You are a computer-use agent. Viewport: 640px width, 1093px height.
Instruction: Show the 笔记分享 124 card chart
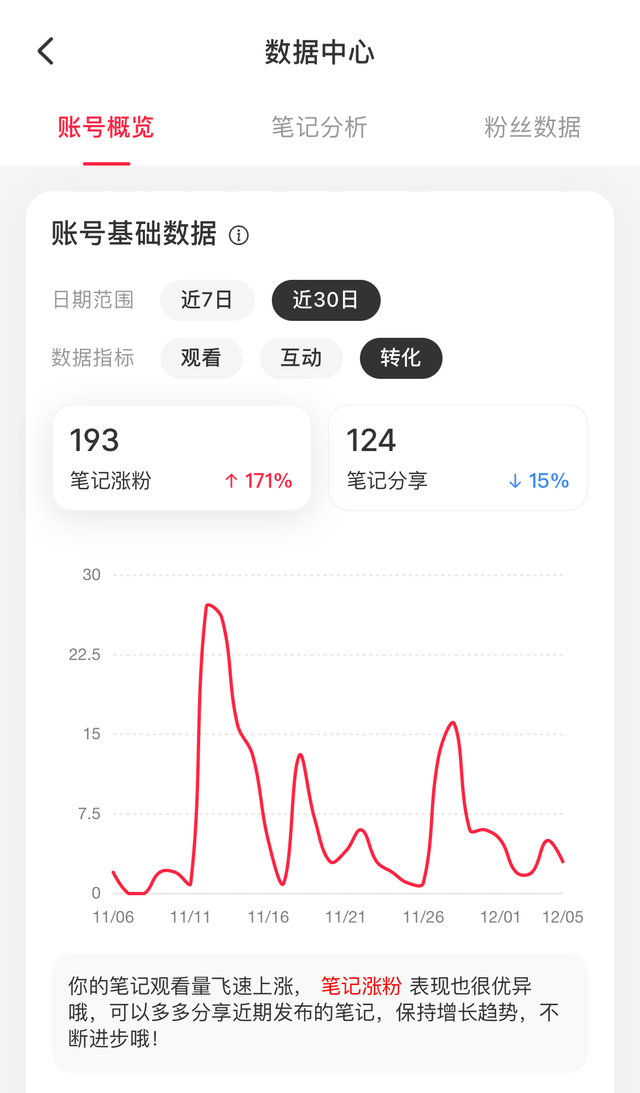[458, 457]
